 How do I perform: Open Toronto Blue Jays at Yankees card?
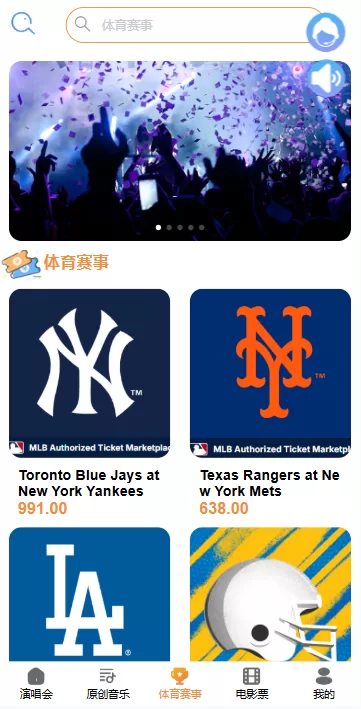(x=90, y=402)
